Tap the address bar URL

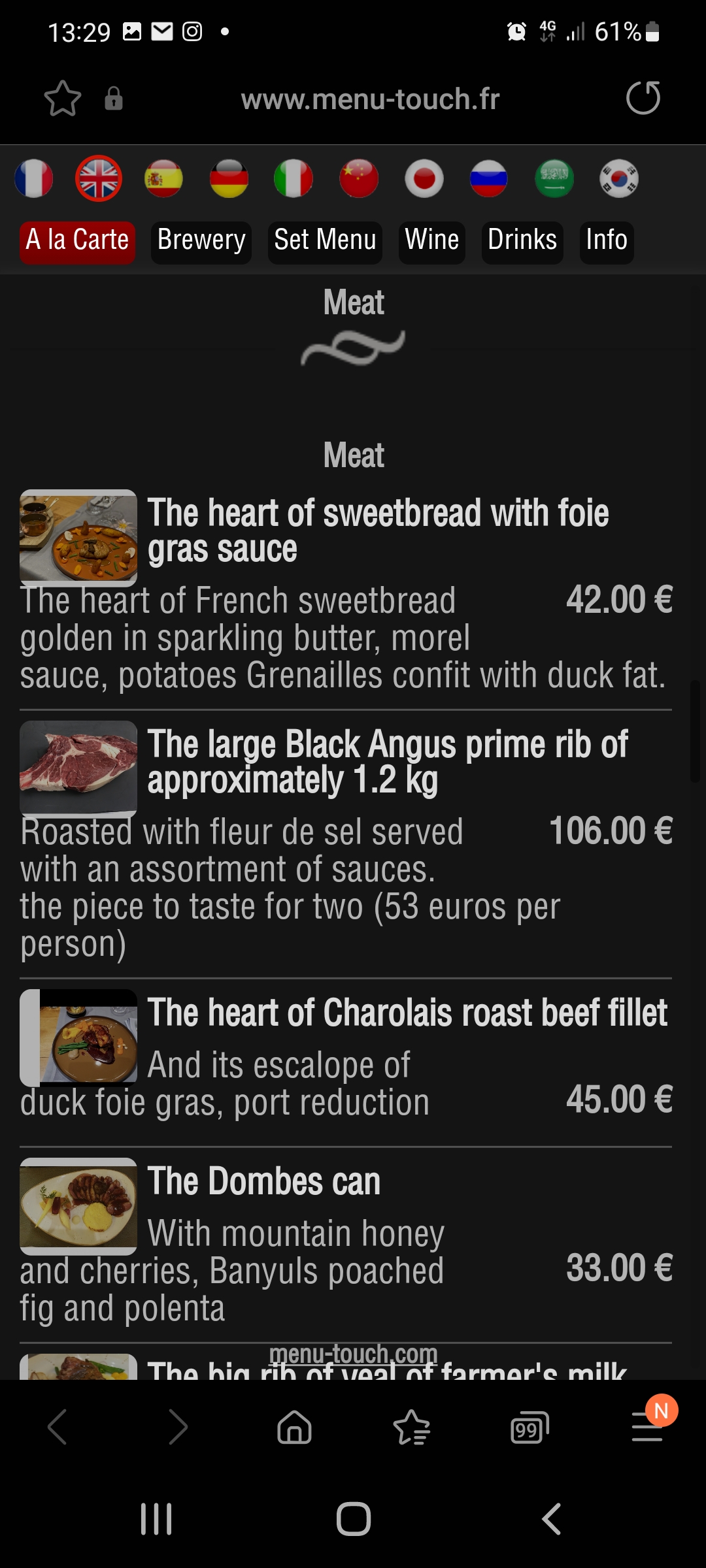pos(370,99)
